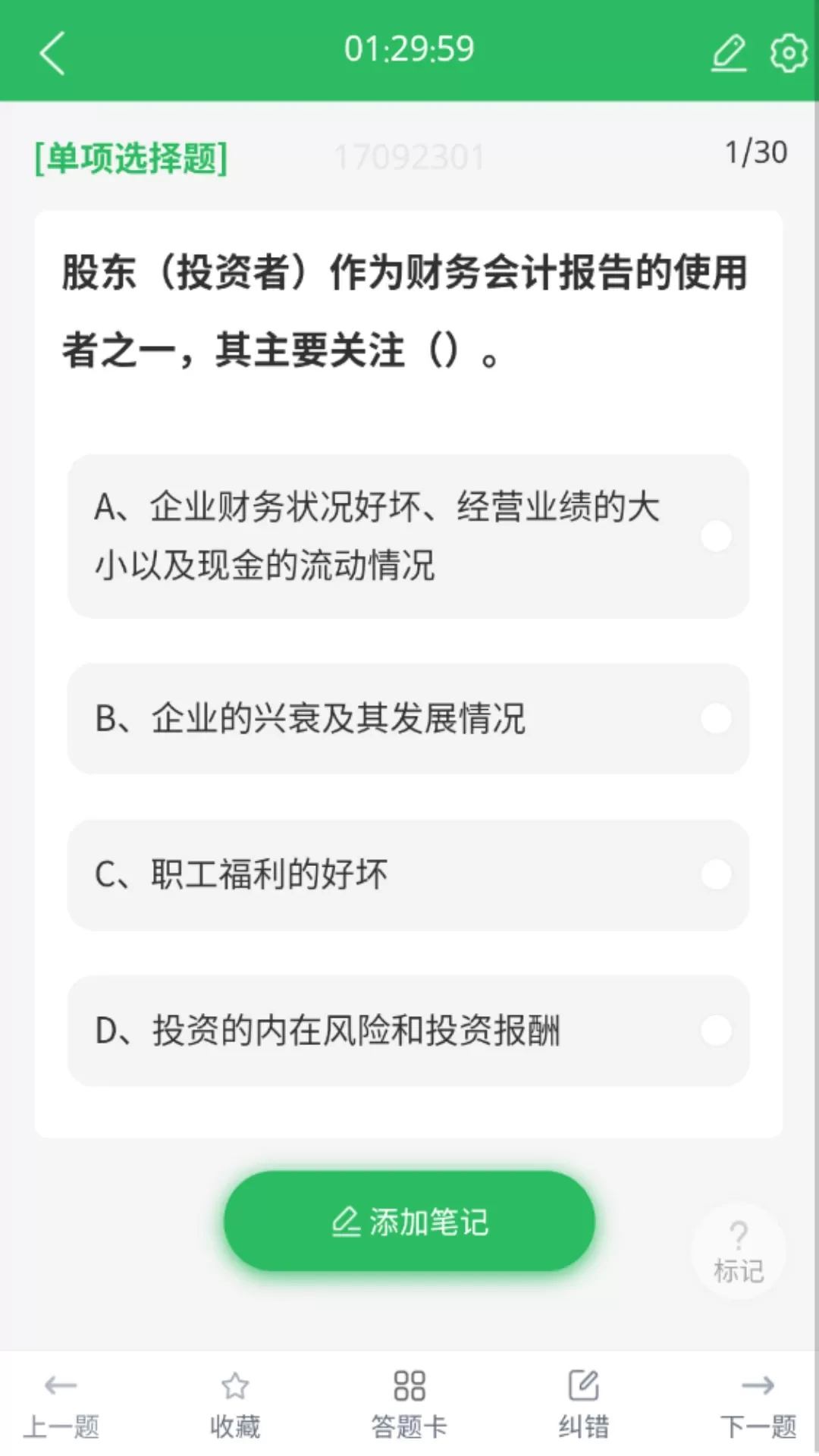
Task: Select answer A about 企业财务状况
Action: pyautogui.click(x=408, y=536)
